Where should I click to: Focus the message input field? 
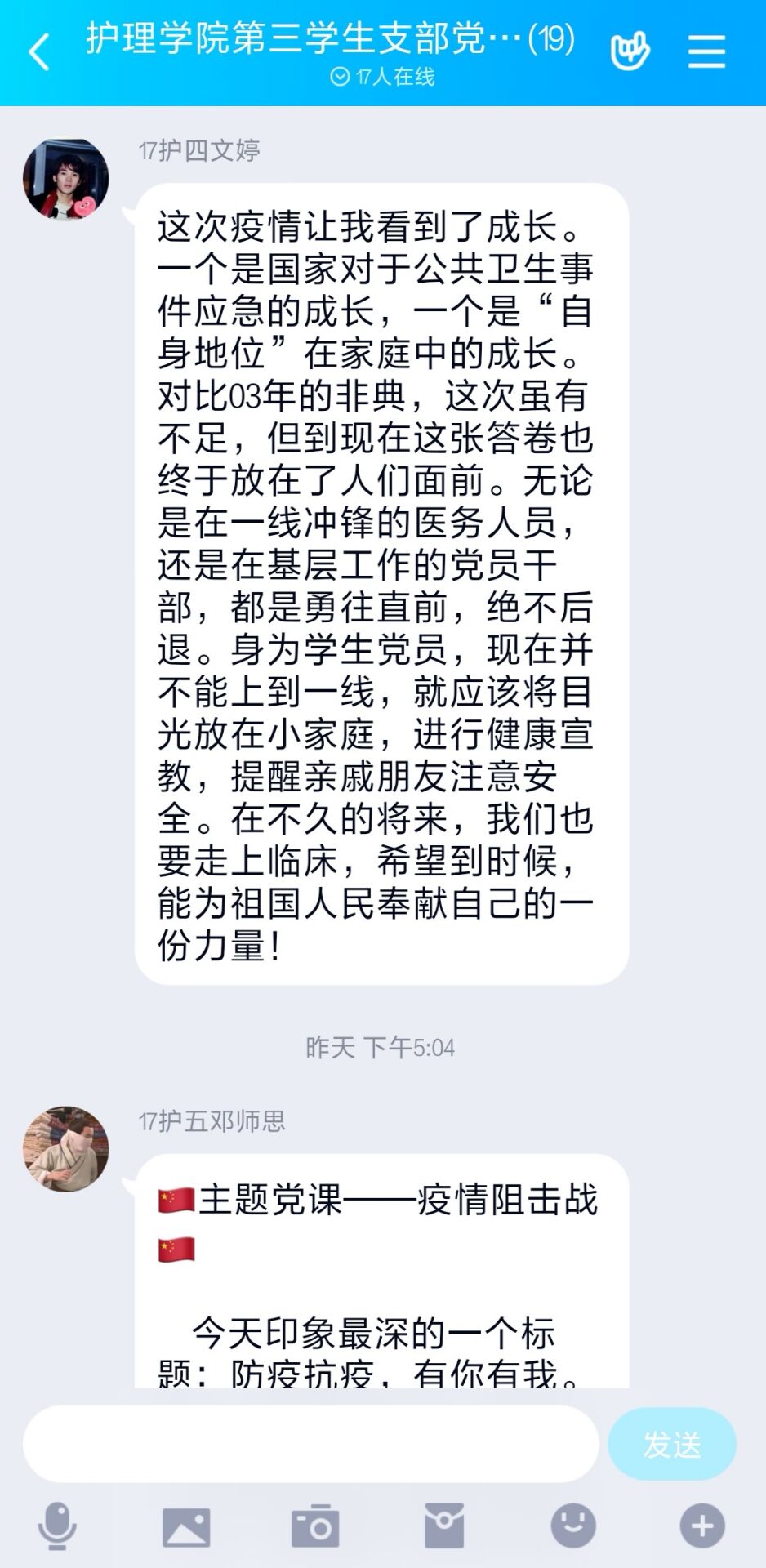[x=310, y=1444]
